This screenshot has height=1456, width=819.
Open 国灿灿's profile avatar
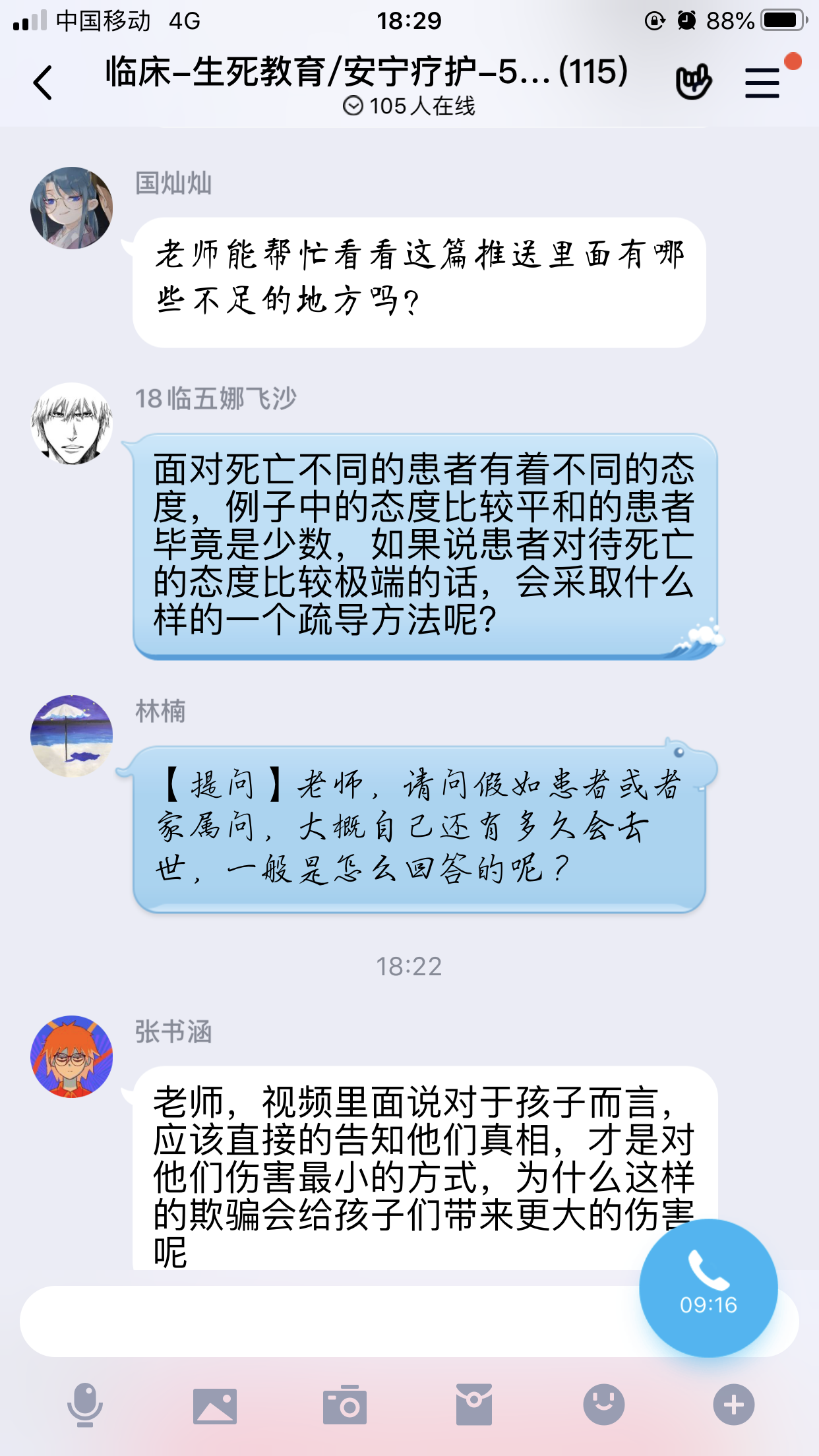[x=72, y=208]
